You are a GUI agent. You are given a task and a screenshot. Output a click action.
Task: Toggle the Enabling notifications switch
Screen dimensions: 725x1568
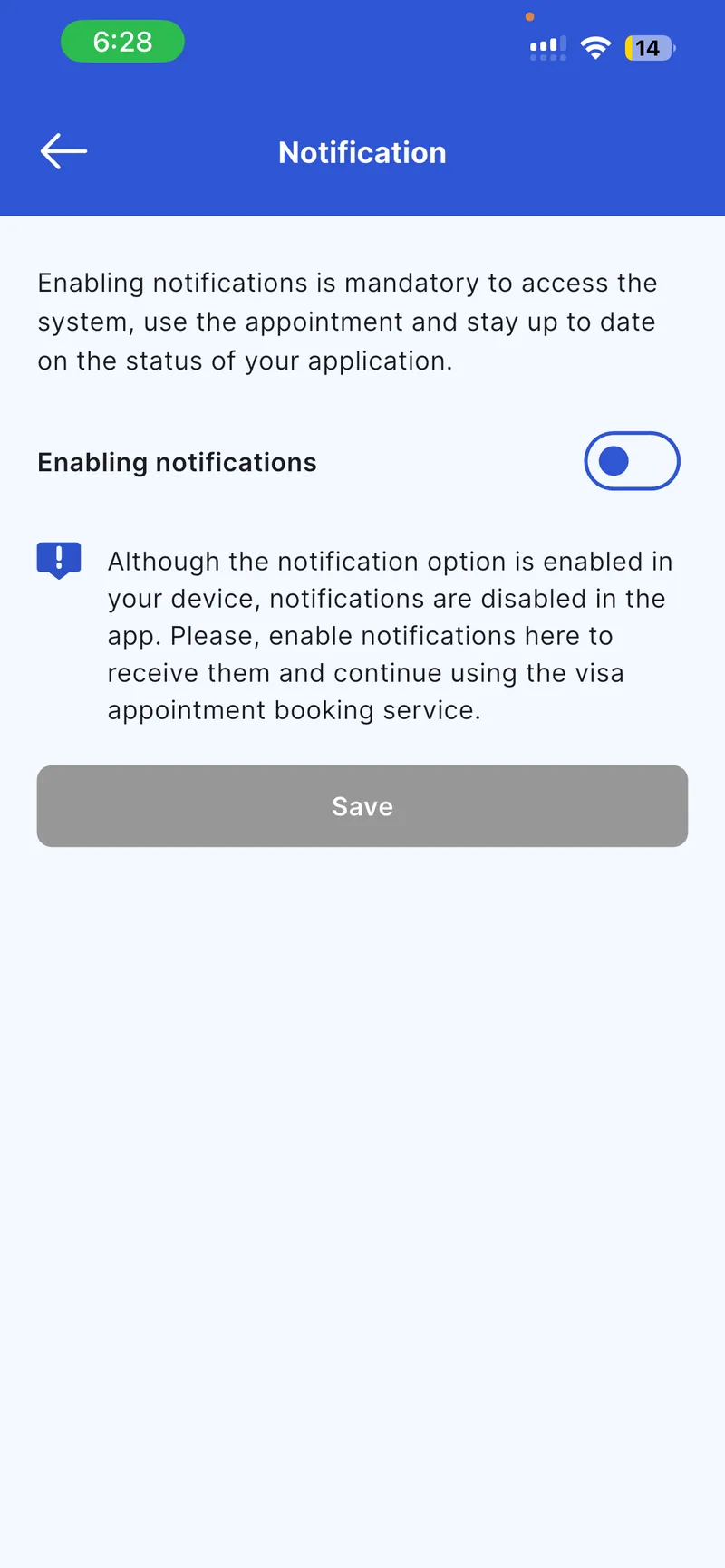[632, 461]
